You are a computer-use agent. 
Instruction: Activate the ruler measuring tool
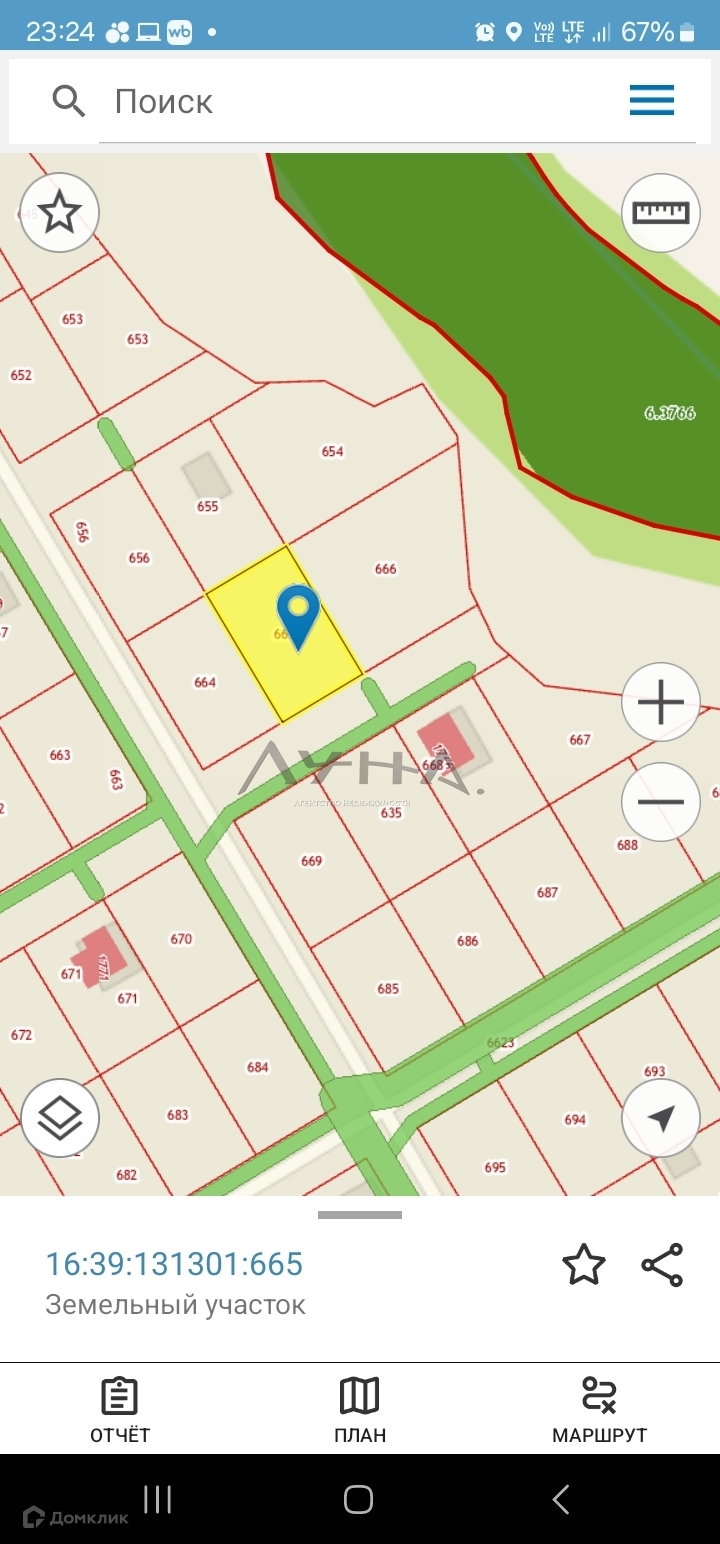tap(660, 213)
